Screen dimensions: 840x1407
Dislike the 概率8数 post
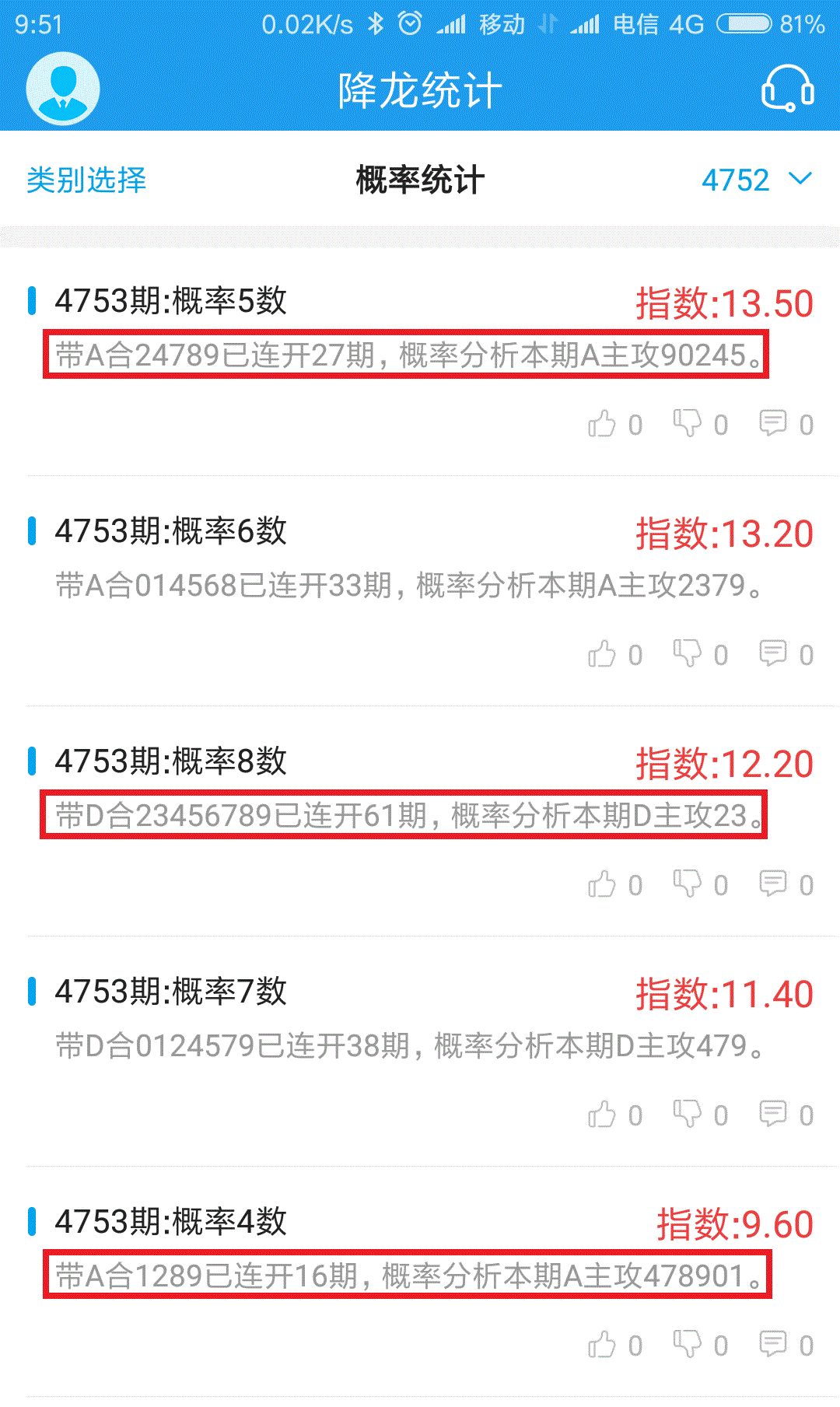(688, 884)
